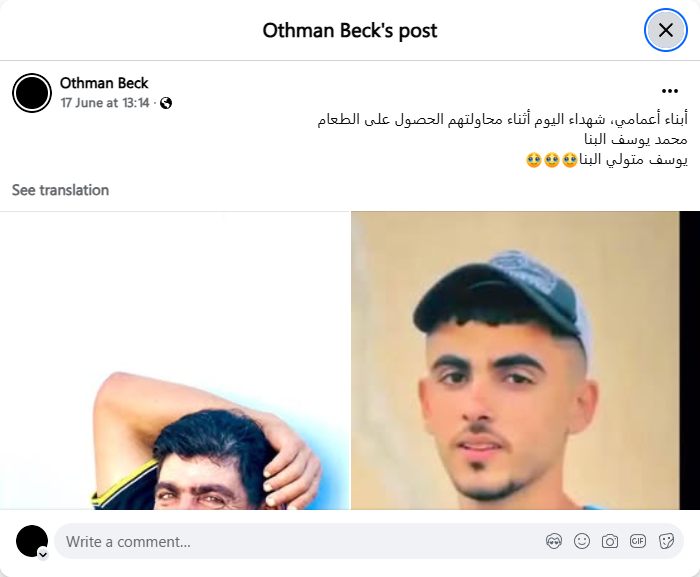The height and width of the screenshot is (577, 700).
Task: Open the sticker picker icon
Action: 666,541
